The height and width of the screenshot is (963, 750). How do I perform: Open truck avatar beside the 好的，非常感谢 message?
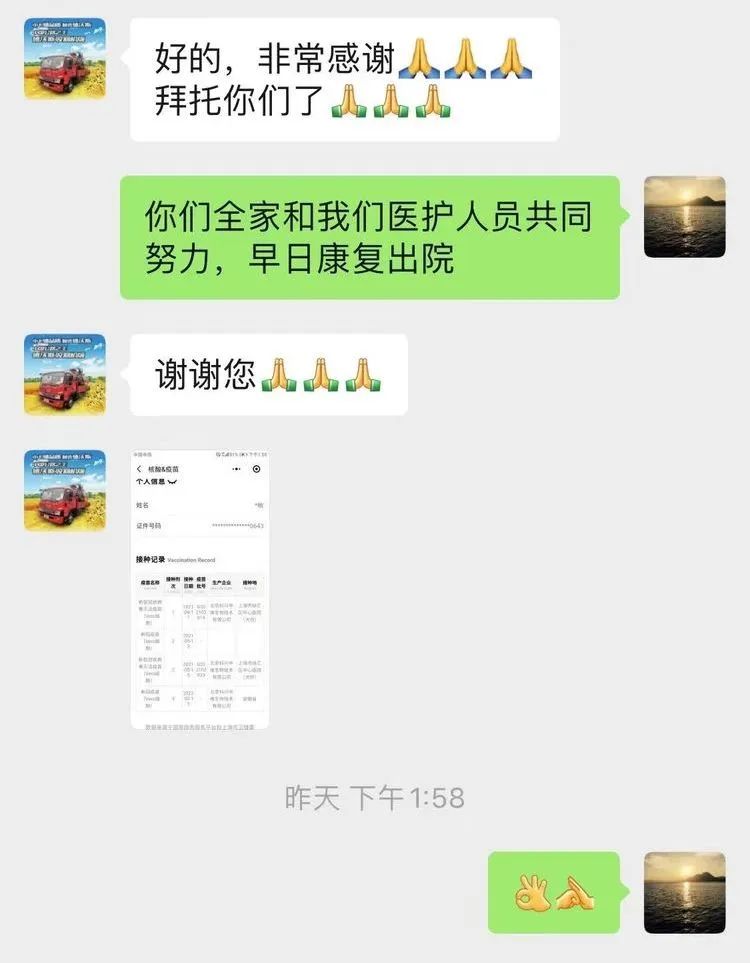point(65,58)
